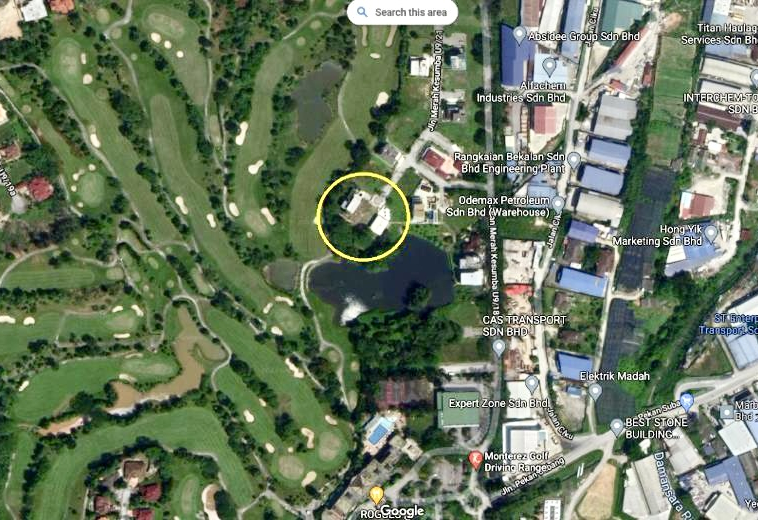Viewport: 758px width, 520px height.
Task: Select the Odemax Petroleum warehouse marker
Action: click(x=557, y=204)
